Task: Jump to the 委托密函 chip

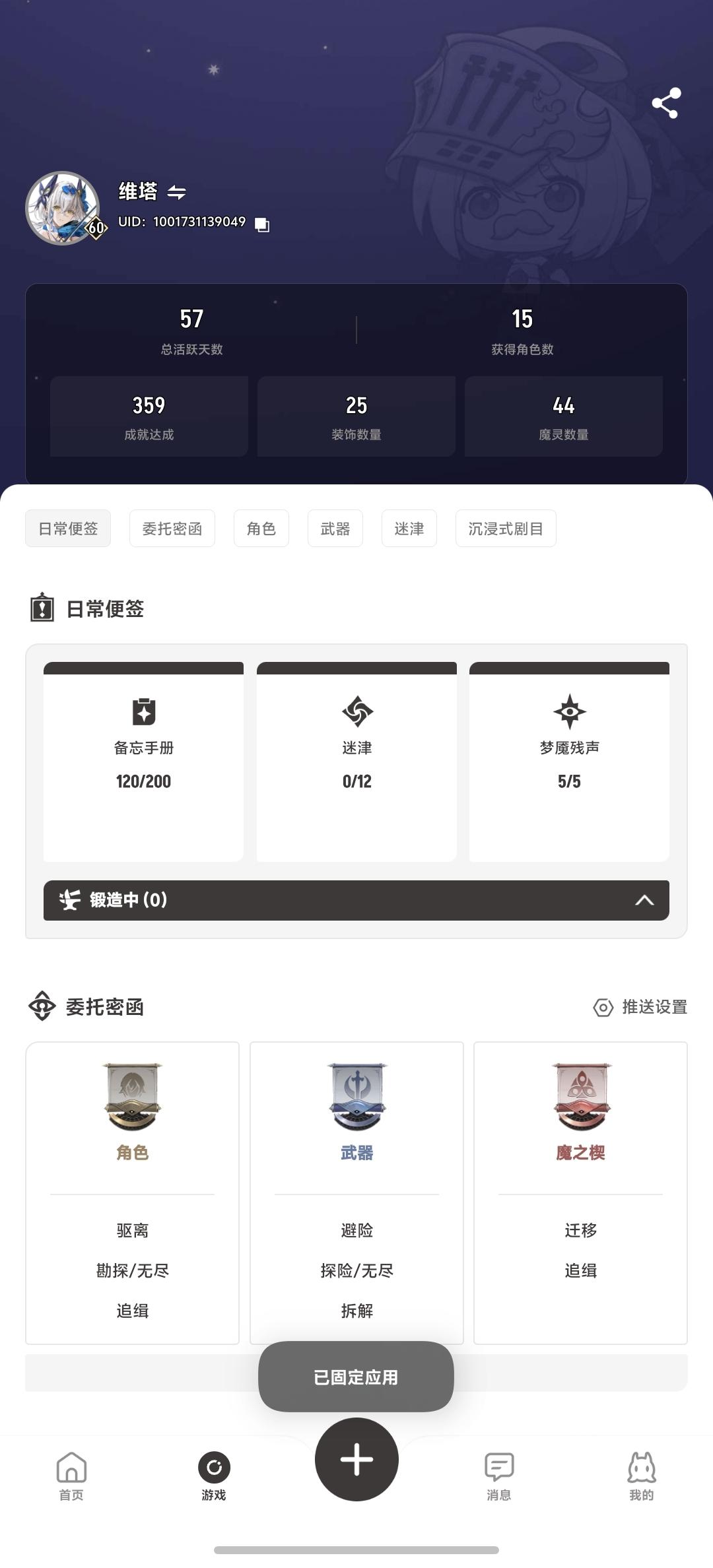Action: pyautogui.click(x=172, y=529)
